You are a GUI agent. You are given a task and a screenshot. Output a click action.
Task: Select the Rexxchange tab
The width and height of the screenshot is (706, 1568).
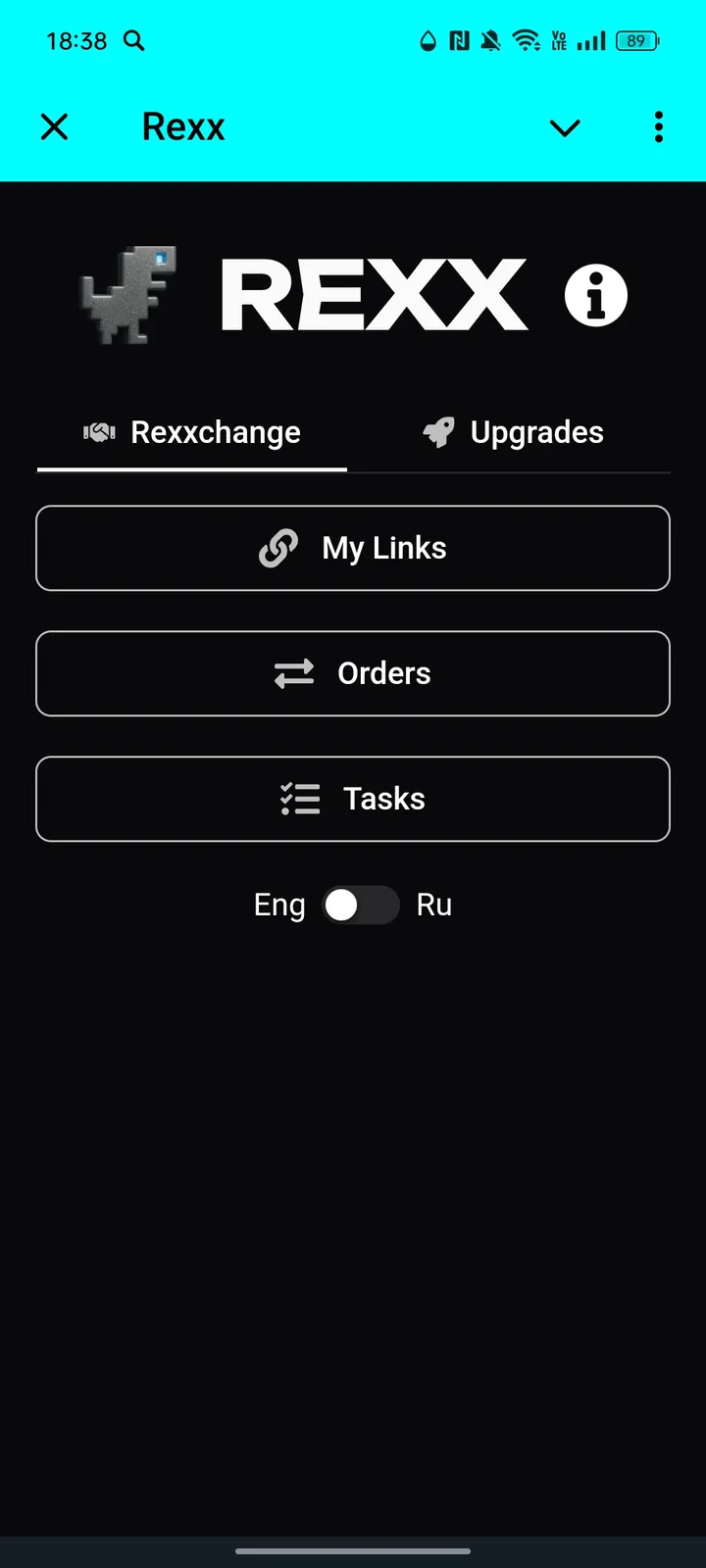click(192, 432)
